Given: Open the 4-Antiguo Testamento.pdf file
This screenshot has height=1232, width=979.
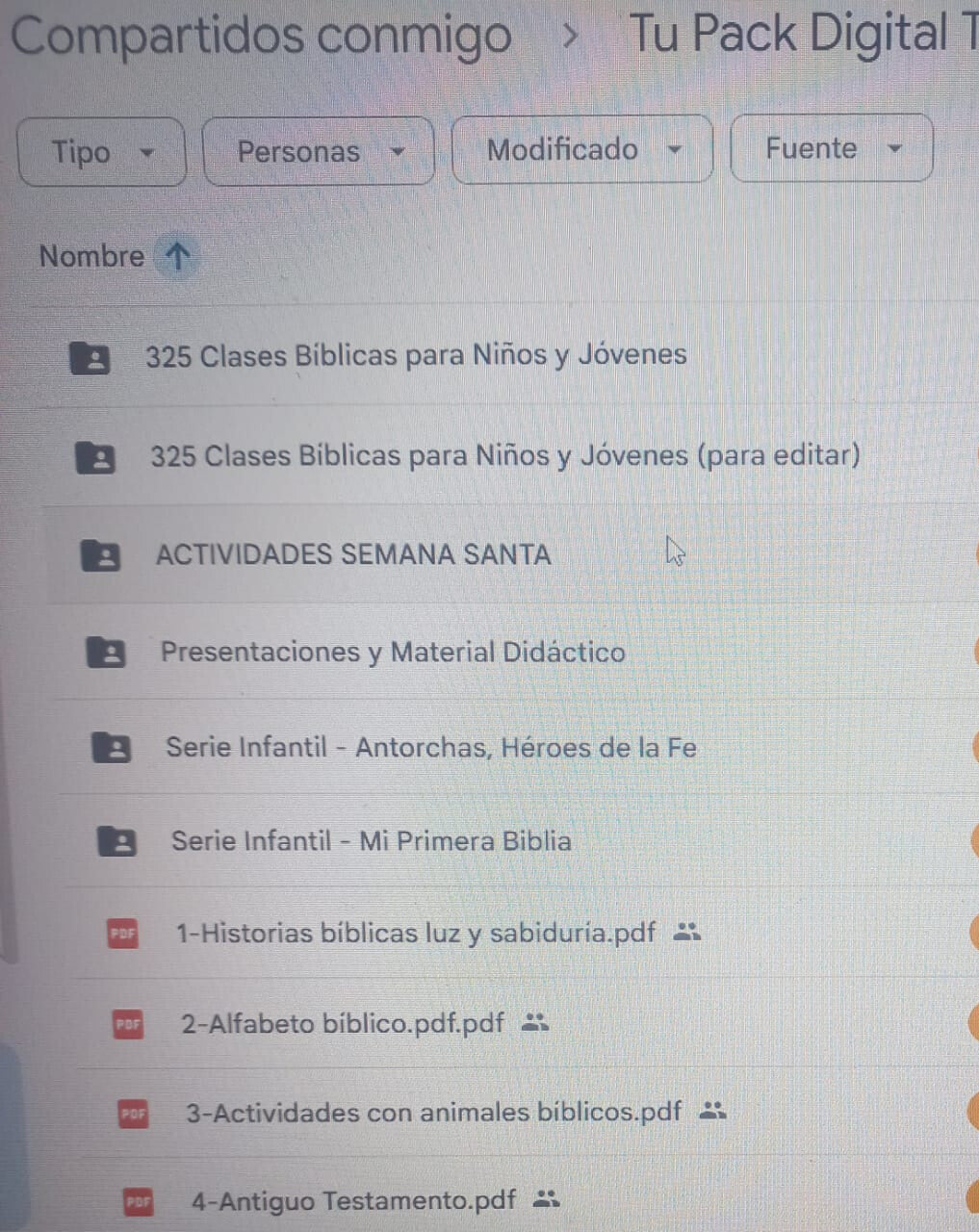Looking at the screenshot, I should pos(353,1201).
